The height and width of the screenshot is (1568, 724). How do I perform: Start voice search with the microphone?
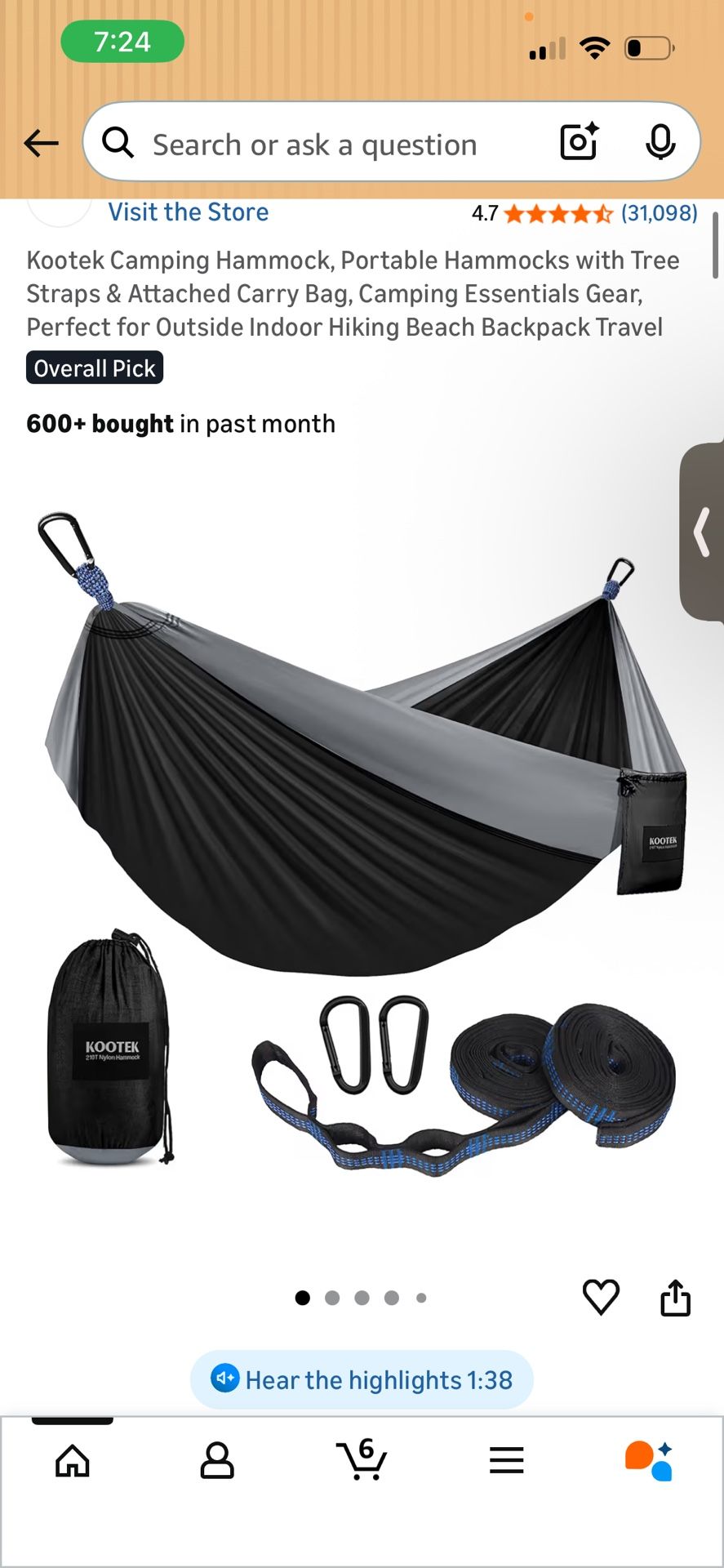pyautogui.click(x=660, y=142)
